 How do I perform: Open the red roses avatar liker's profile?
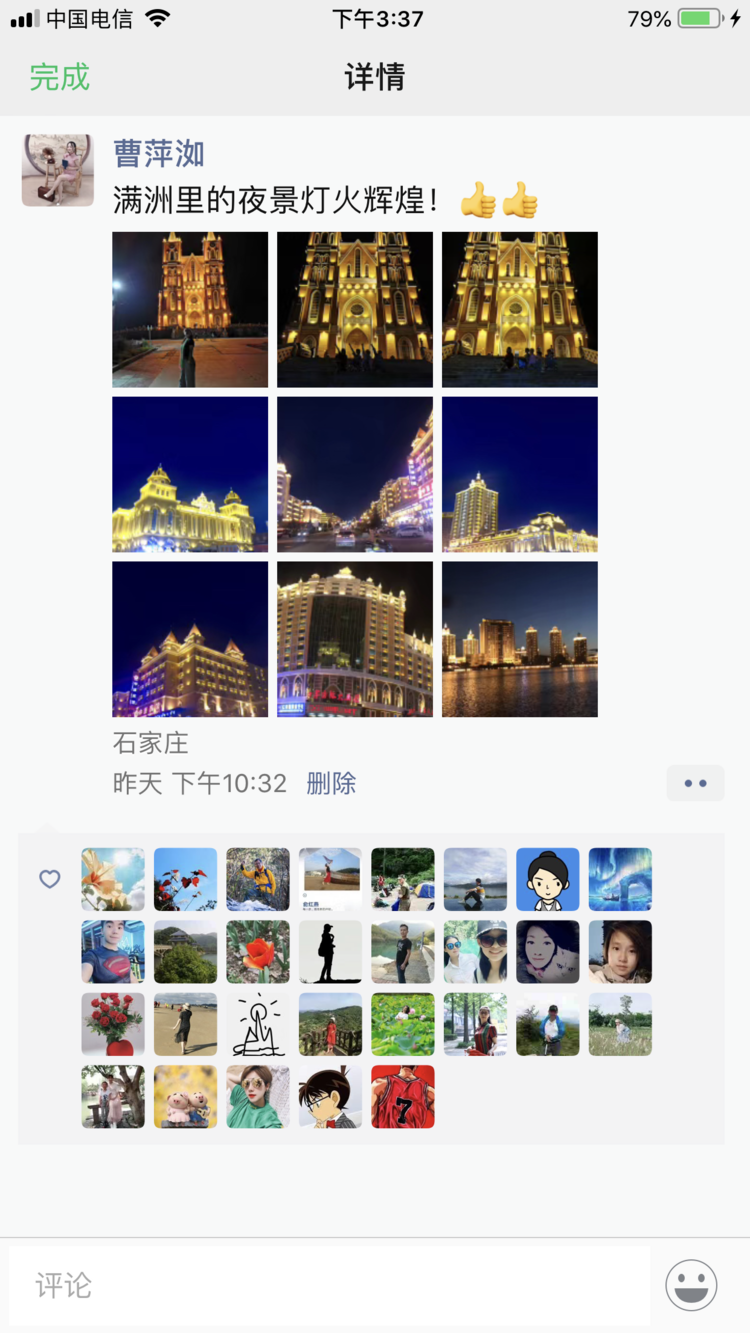pos(113,1024)
